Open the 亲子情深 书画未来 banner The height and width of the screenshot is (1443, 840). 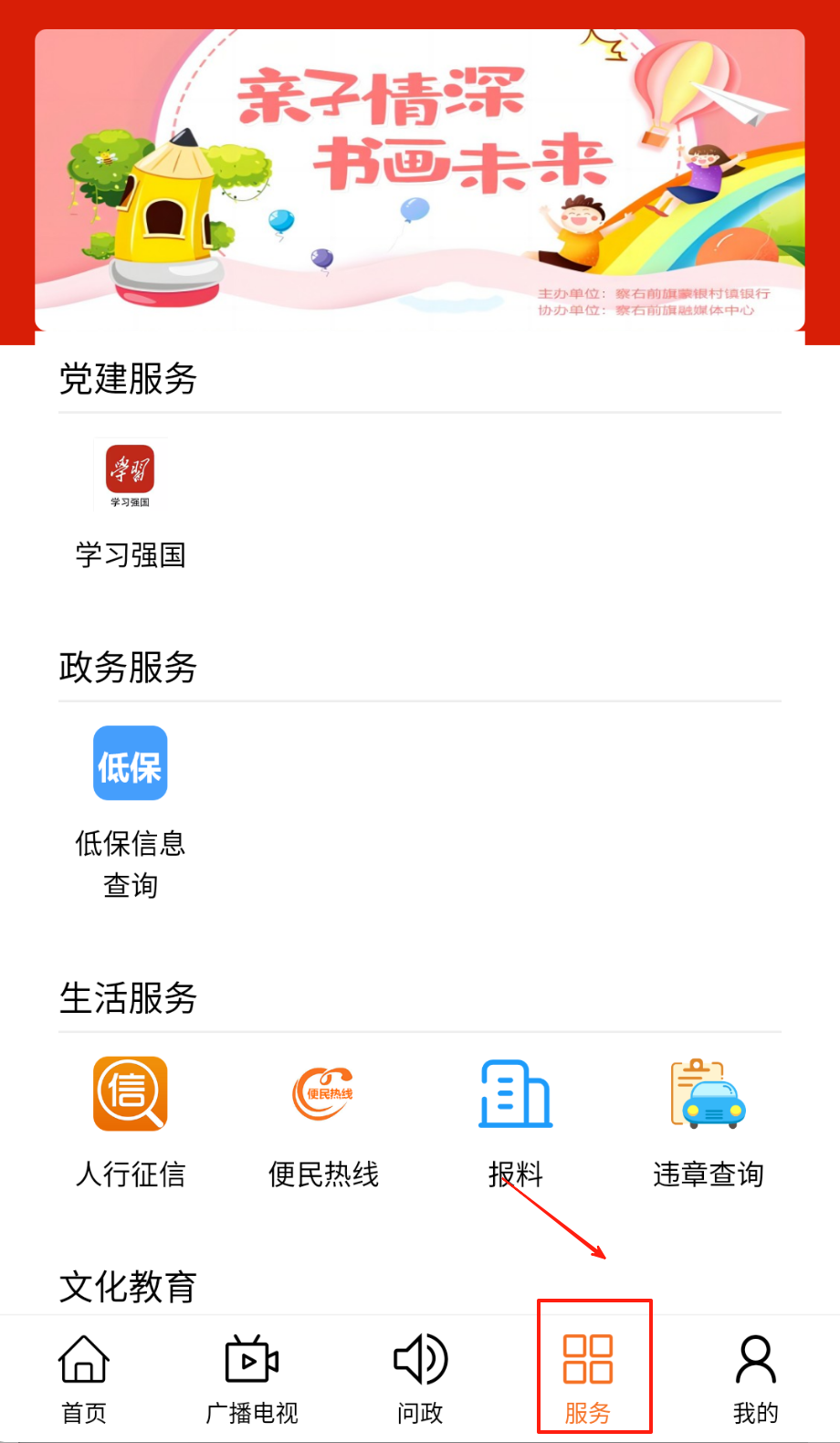[420, 180]
